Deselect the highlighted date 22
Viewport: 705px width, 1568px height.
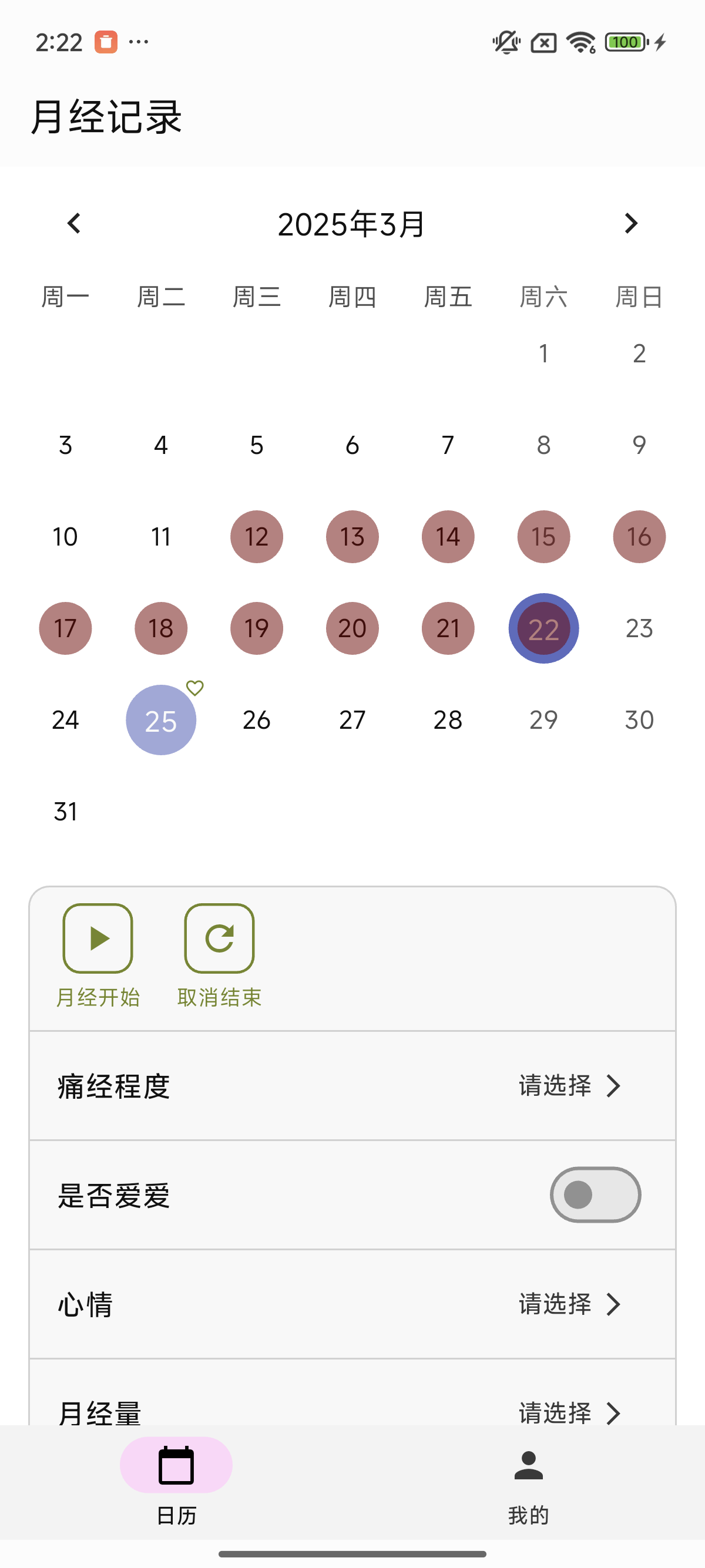543,628
